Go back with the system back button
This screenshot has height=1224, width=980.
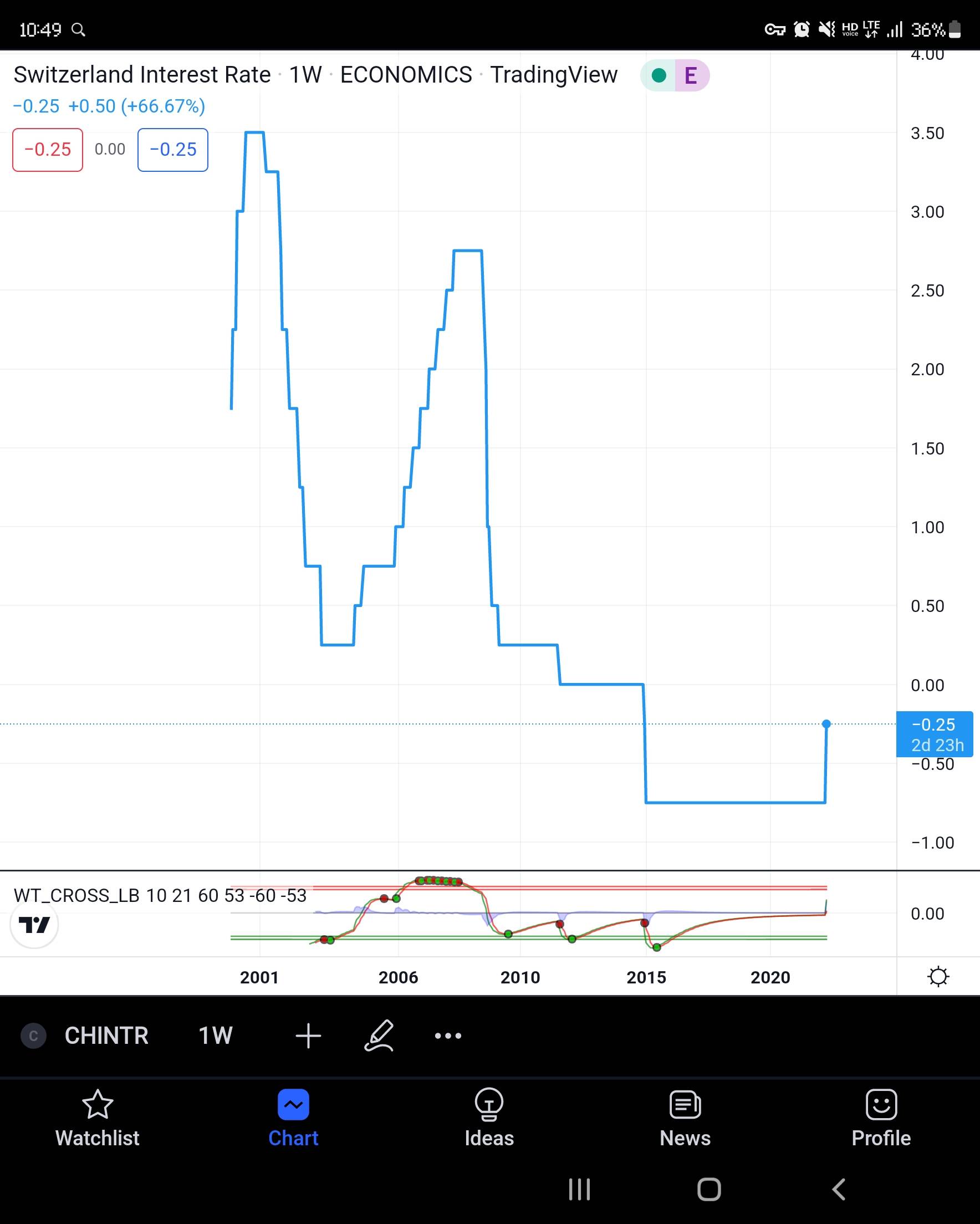(x=839, y=1189)
